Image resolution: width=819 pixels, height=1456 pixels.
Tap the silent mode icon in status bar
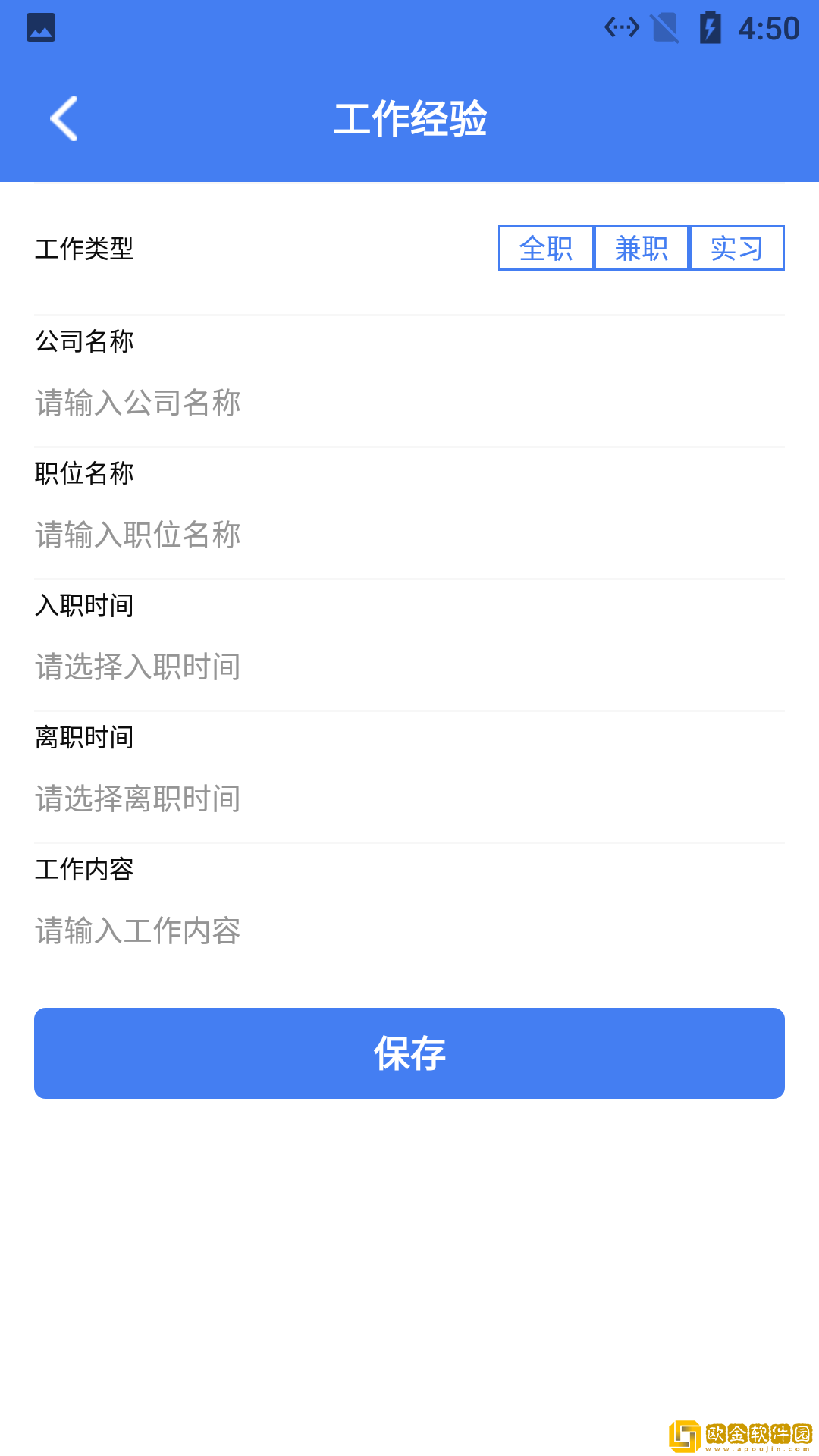click(663, 27)
